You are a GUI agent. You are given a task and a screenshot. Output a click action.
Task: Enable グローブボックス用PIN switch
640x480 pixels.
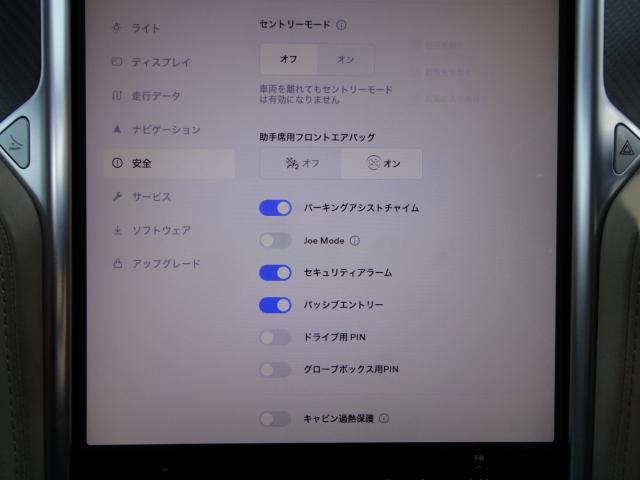coord(275,370)
